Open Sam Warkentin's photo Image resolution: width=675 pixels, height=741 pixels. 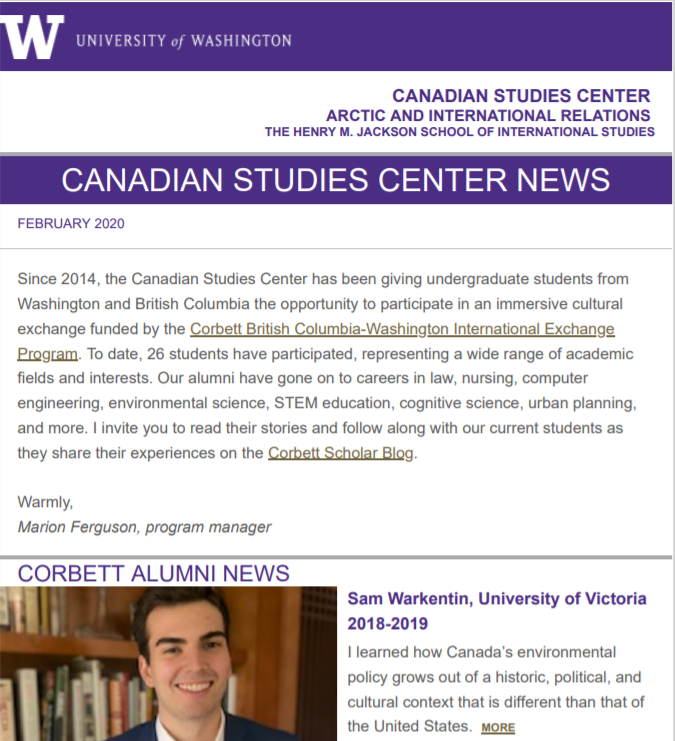pos(168,663)
